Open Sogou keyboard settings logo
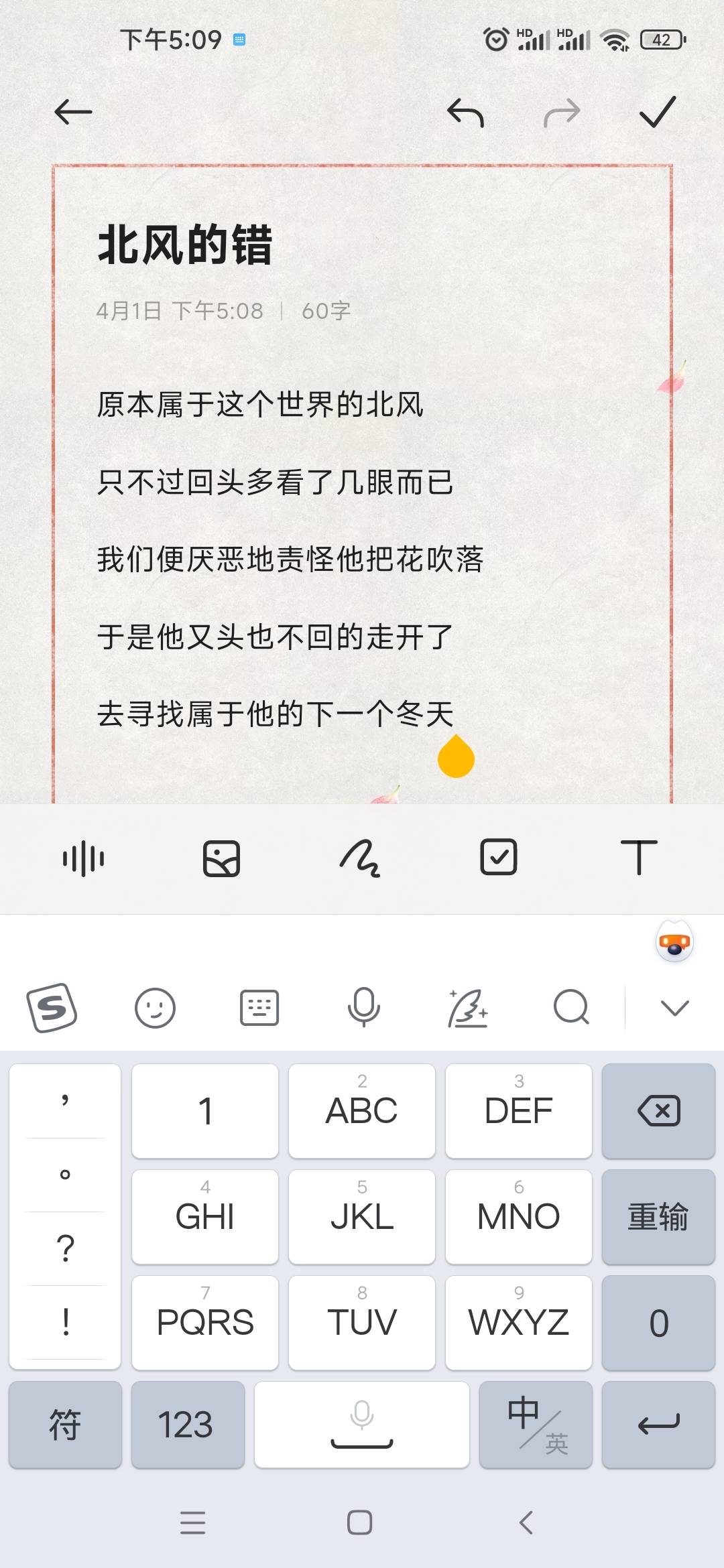Screen dimensions: 724x1568 tap(52, 1008)
